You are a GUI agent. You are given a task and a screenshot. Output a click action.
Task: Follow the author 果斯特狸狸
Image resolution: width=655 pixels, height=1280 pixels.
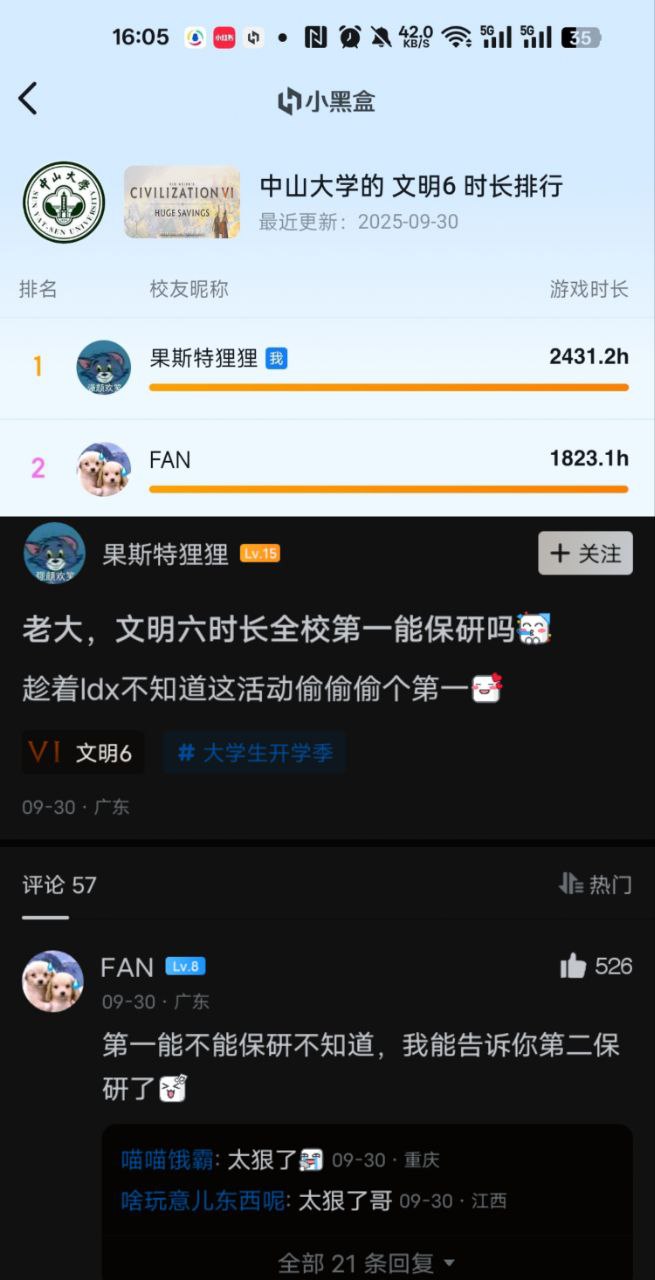(x=585, y=553)
